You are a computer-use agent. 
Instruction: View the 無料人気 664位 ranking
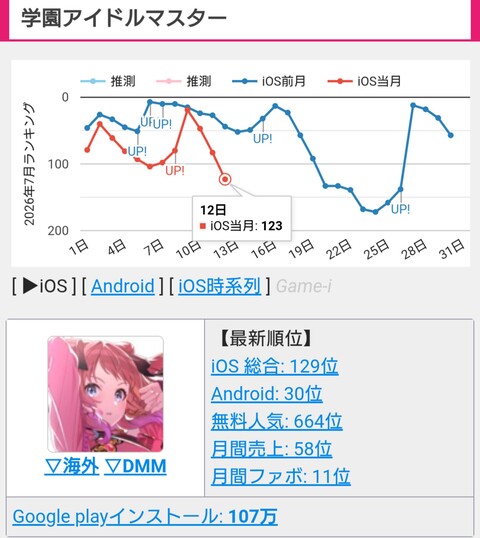click(277, 421)
